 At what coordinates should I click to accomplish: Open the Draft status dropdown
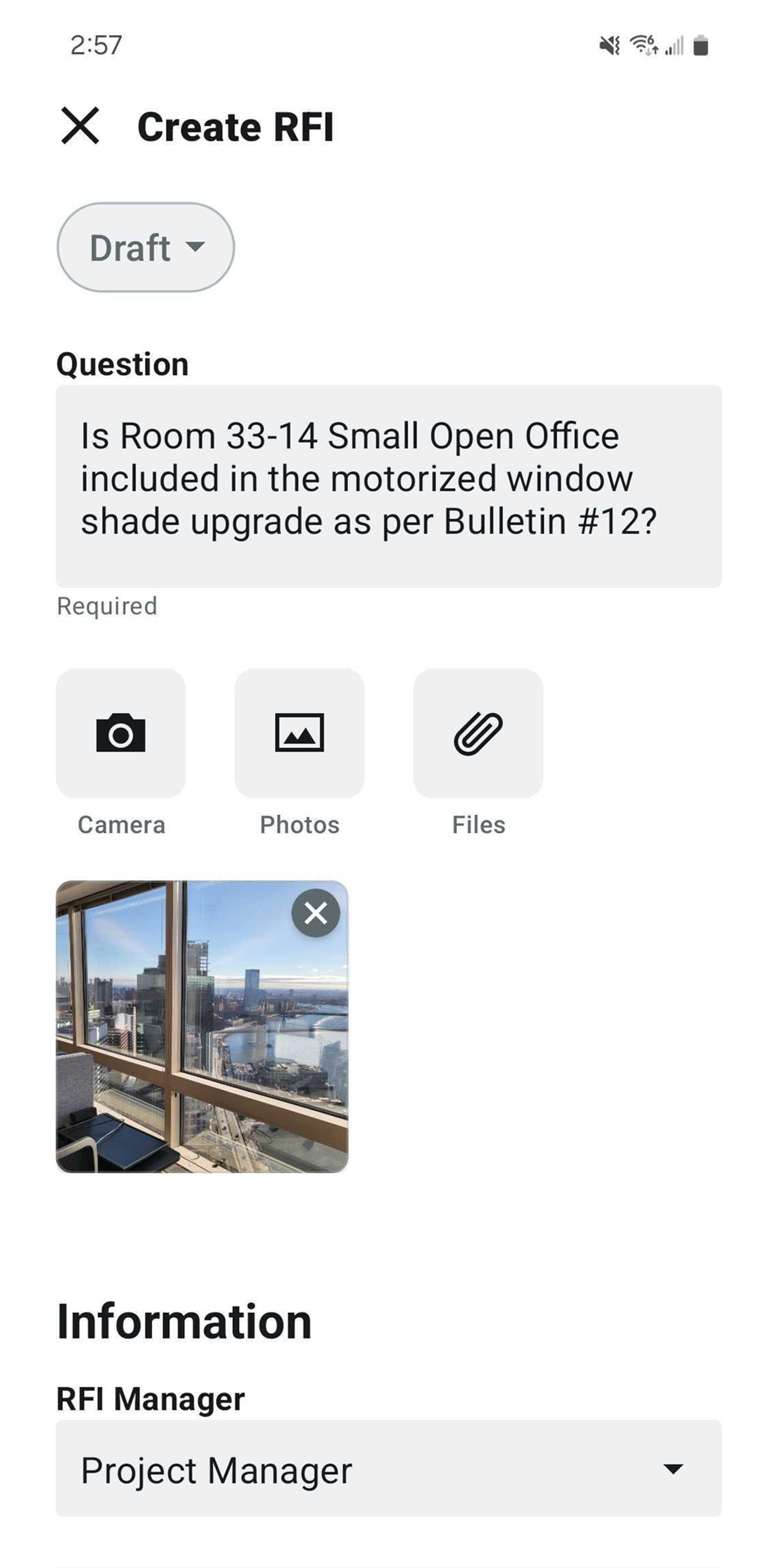146,247
